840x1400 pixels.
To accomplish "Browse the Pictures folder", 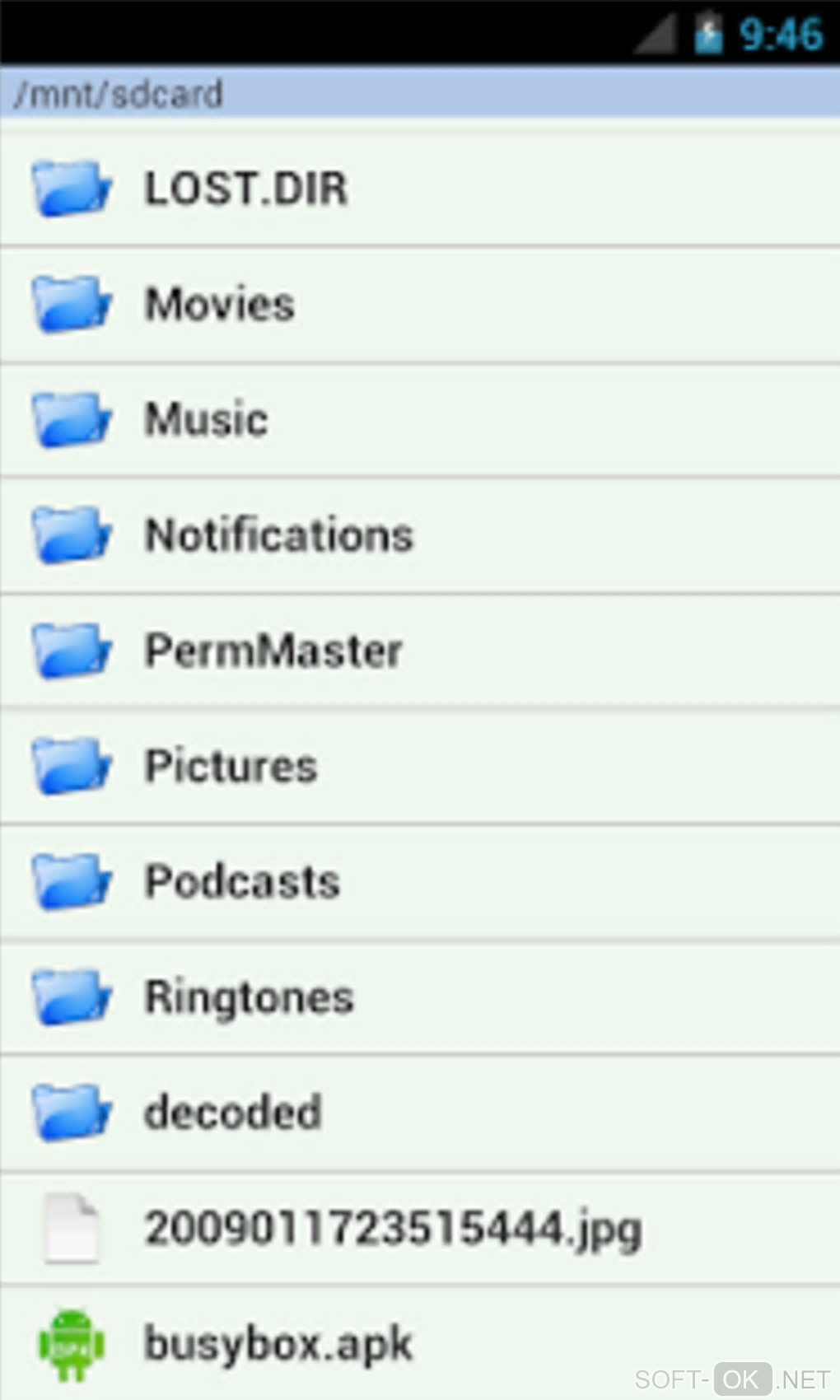I will pos(231,766).
